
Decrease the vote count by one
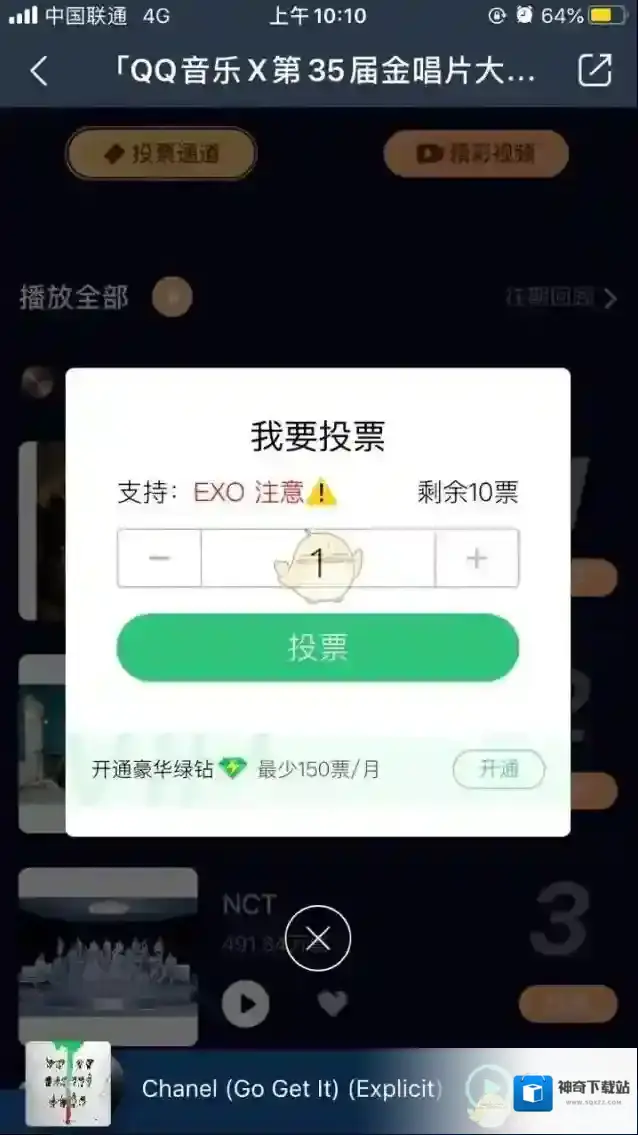click(x=159, y=558)
